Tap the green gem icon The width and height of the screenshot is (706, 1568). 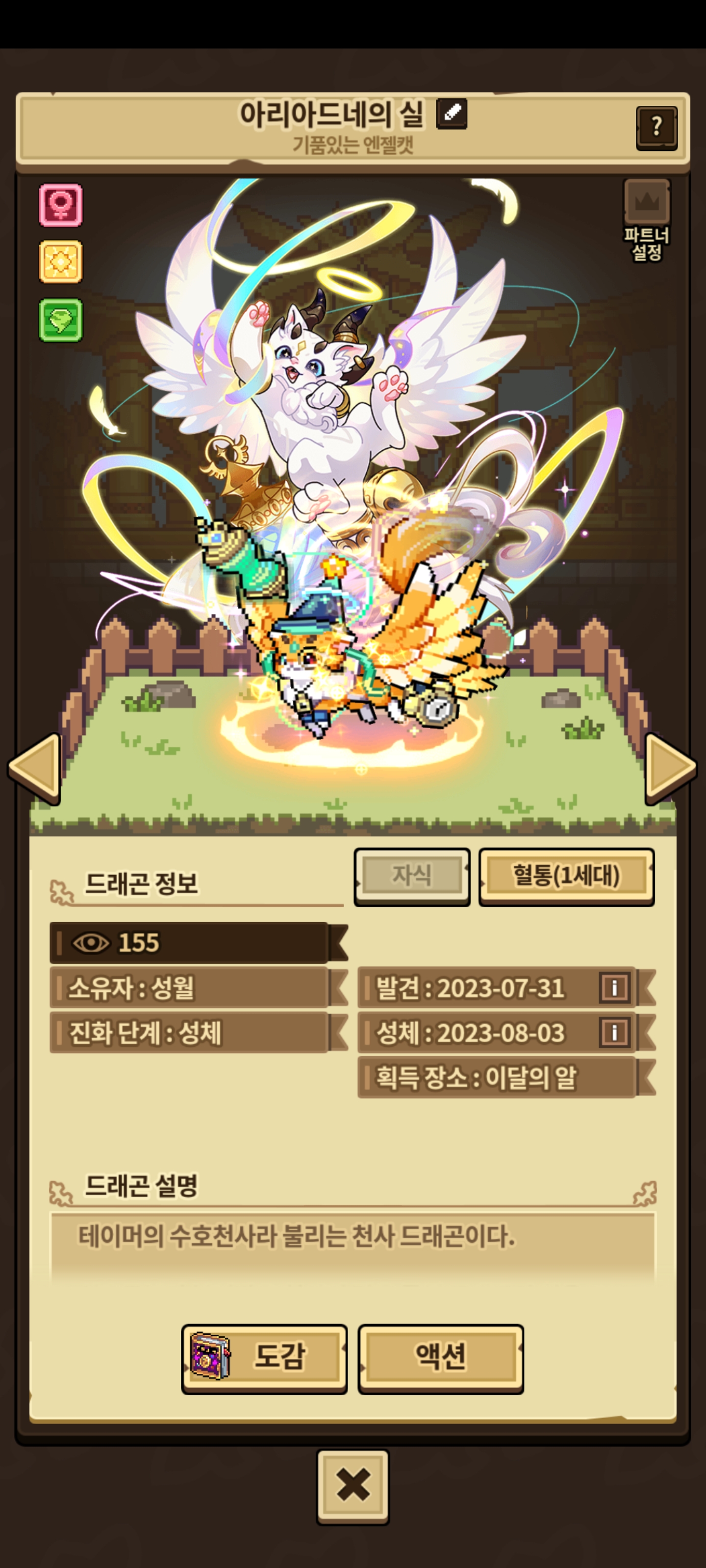point(61,320)
